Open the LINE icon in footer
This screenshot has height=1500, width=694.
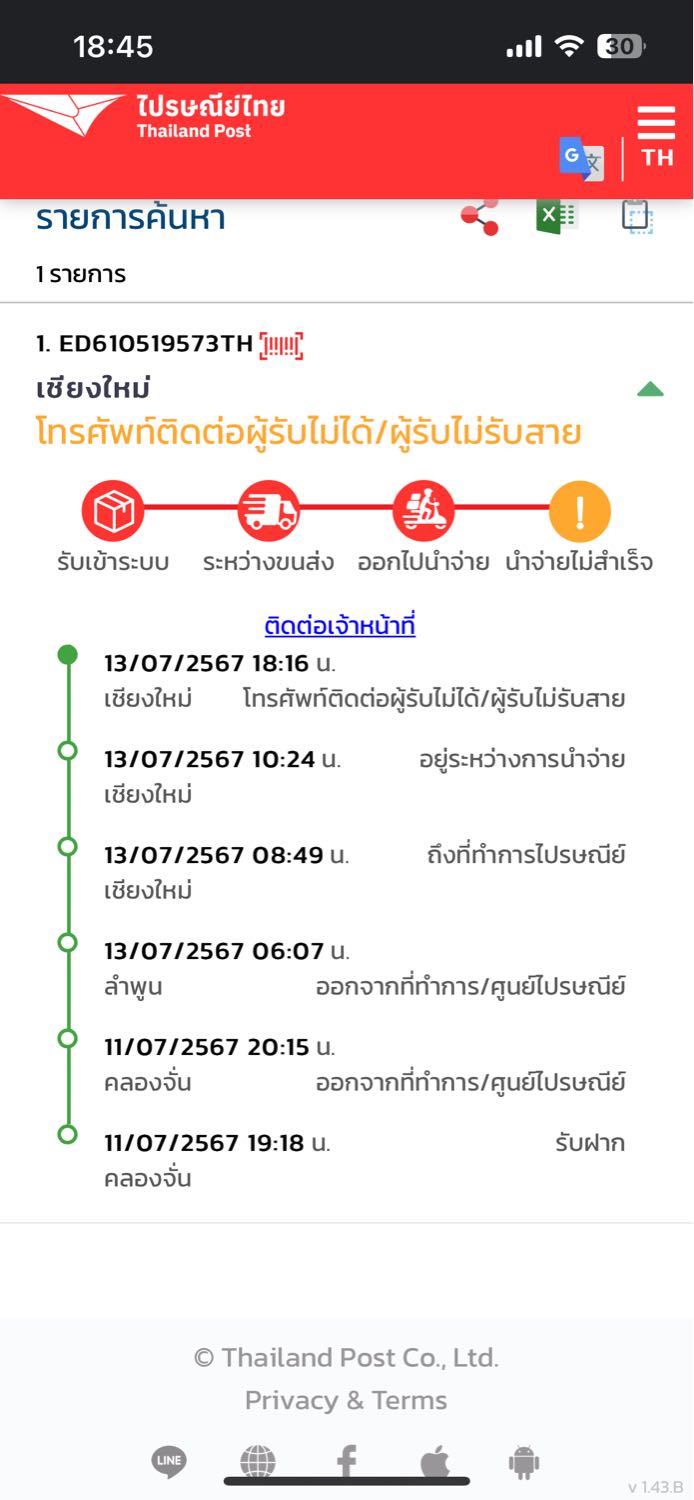(169, 1462)
